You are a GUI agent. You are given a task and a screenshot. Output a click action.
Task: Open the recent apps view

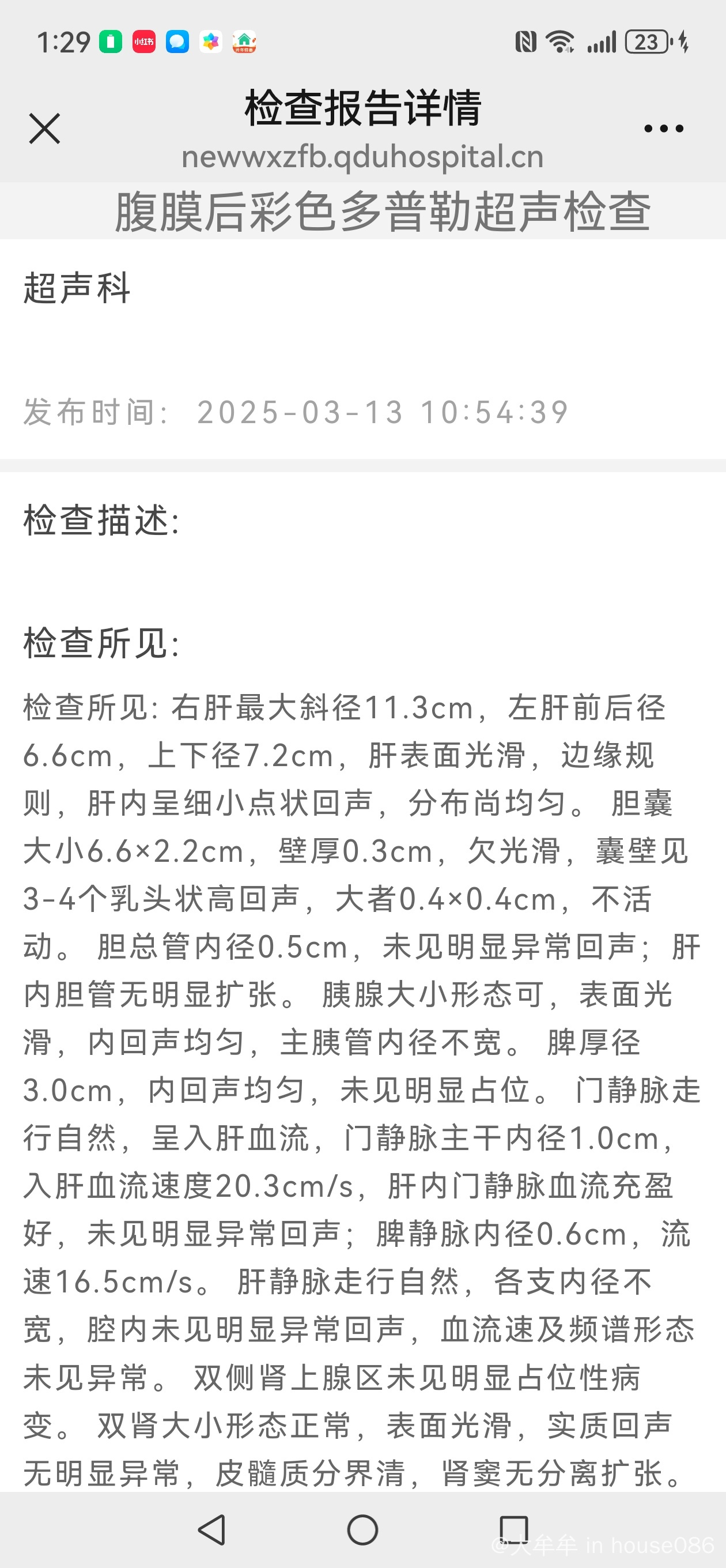pyautogui.click(x=513, y=1529)
